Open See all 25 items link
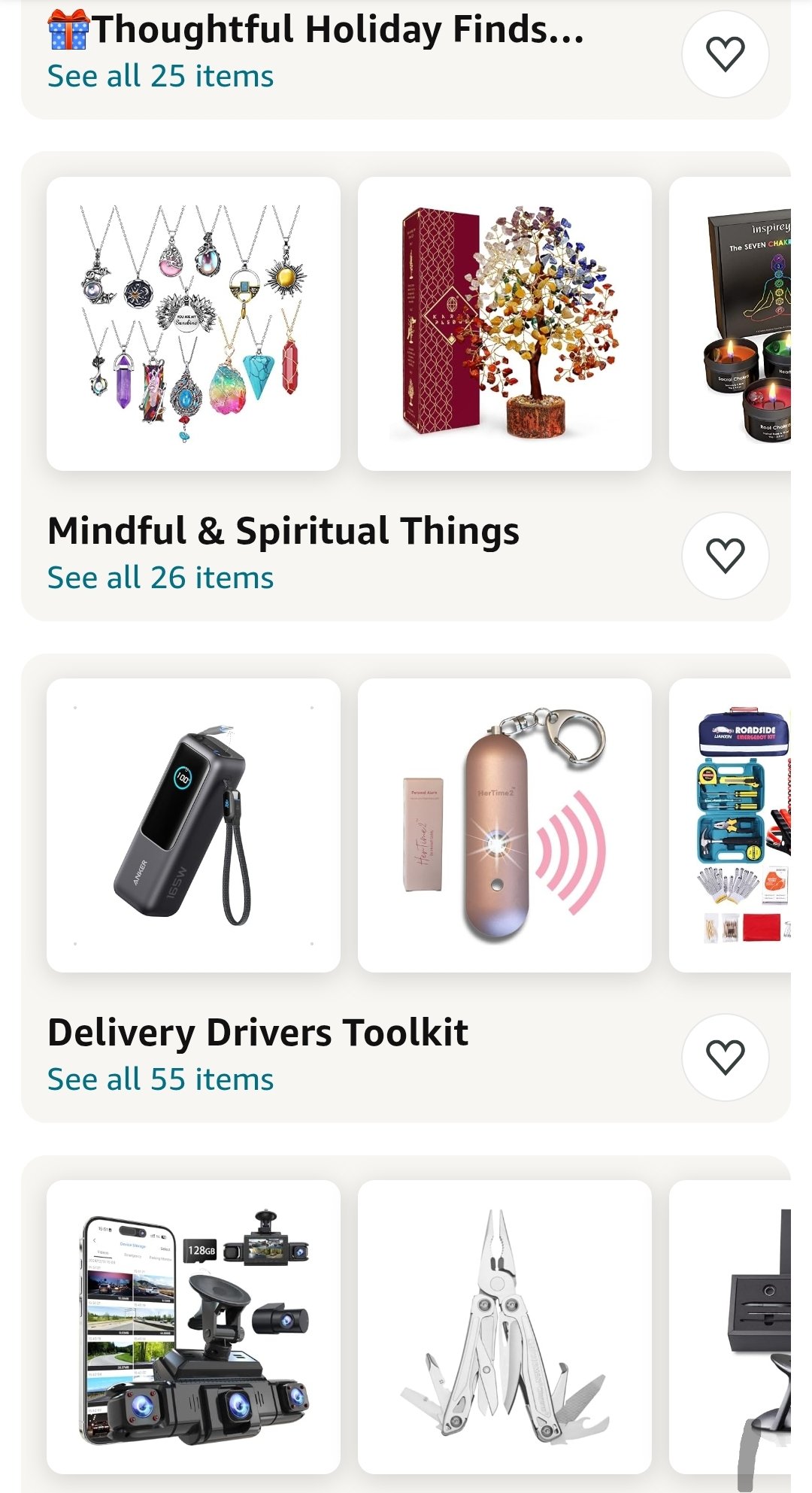Viewport: 812px width, 1493px height. tap(160, 76)
